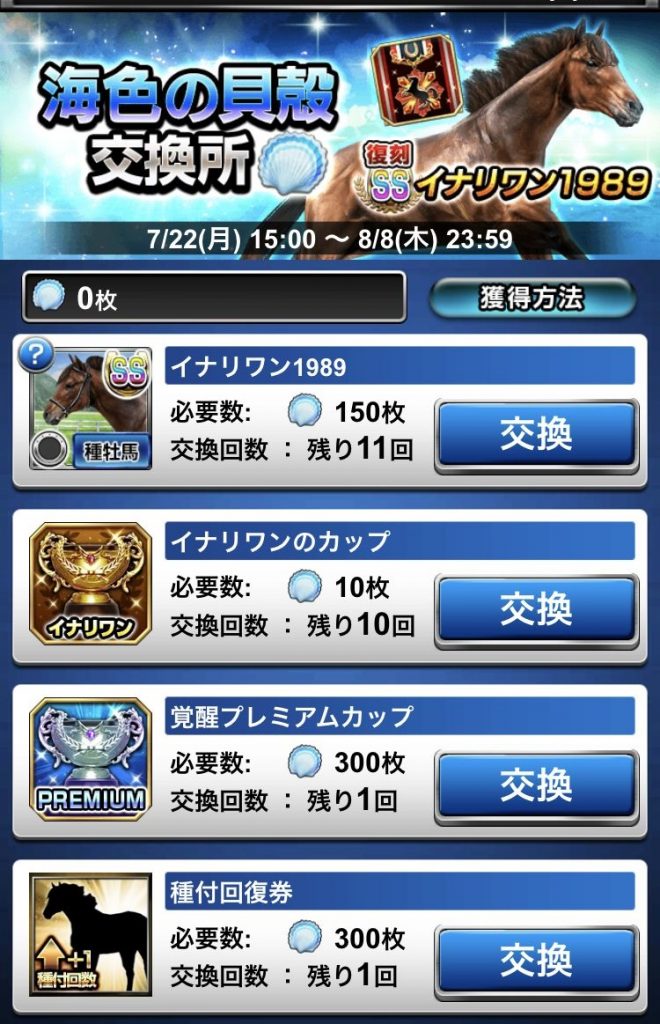This screenshot has width=660, height=1024.
Task: Tap the 獲得方法 button
Action: click(532, 298)
